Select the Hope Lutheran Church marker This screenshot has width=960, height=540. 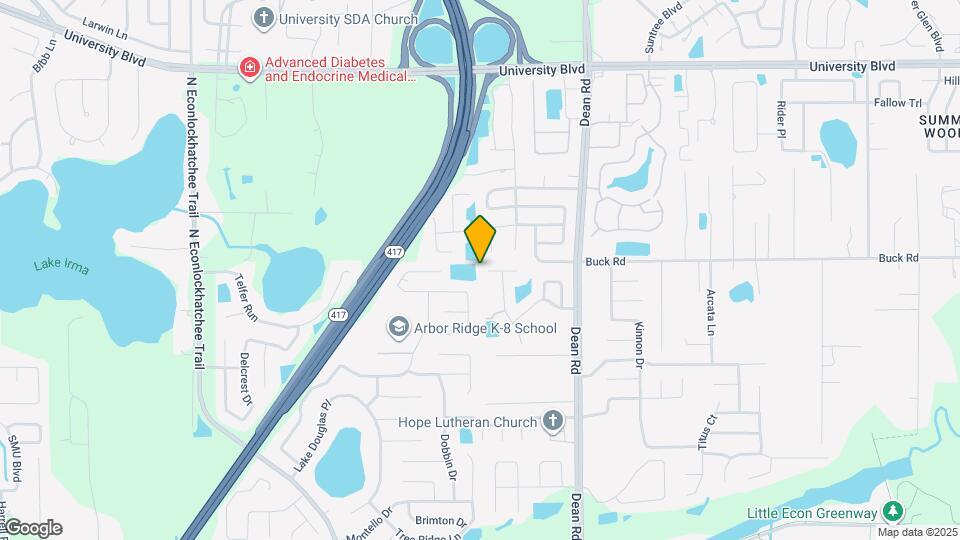click(553, 422)
